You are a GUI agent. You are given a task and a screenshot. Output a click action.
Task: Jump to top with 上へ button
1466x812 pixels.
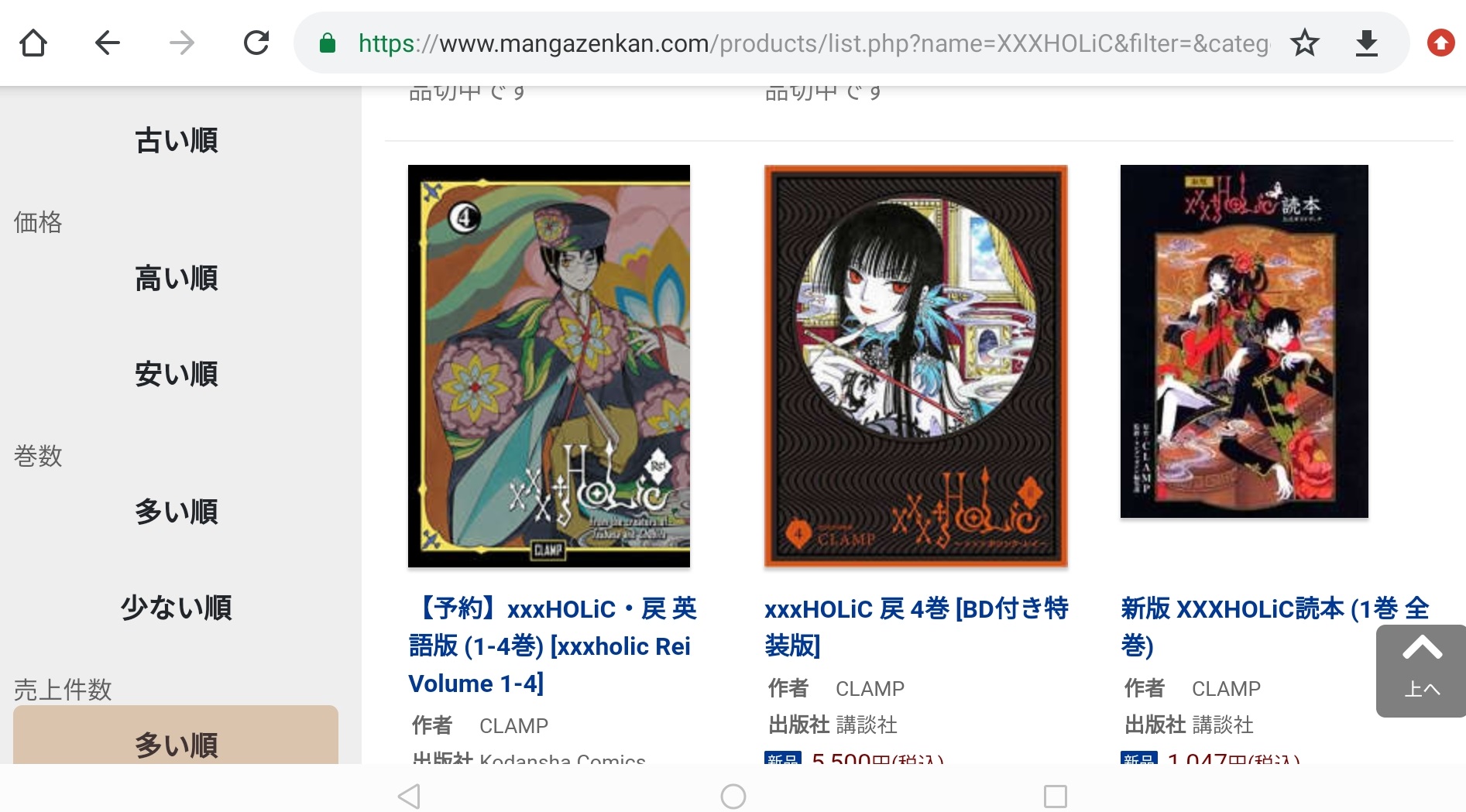tap(1421, 670)
